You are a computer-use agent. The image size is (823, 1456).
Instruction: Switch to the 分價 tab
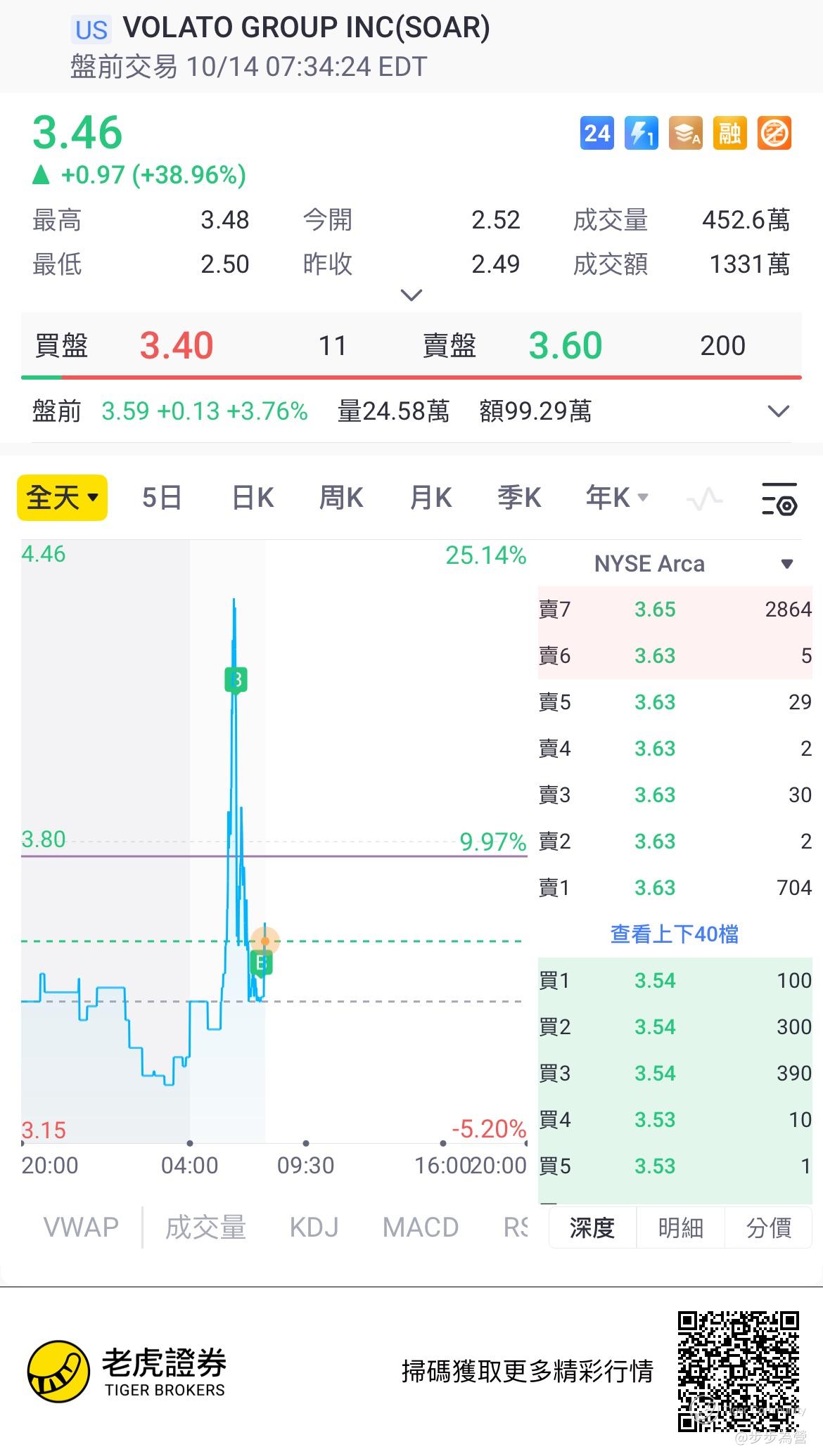point(768,1228)
